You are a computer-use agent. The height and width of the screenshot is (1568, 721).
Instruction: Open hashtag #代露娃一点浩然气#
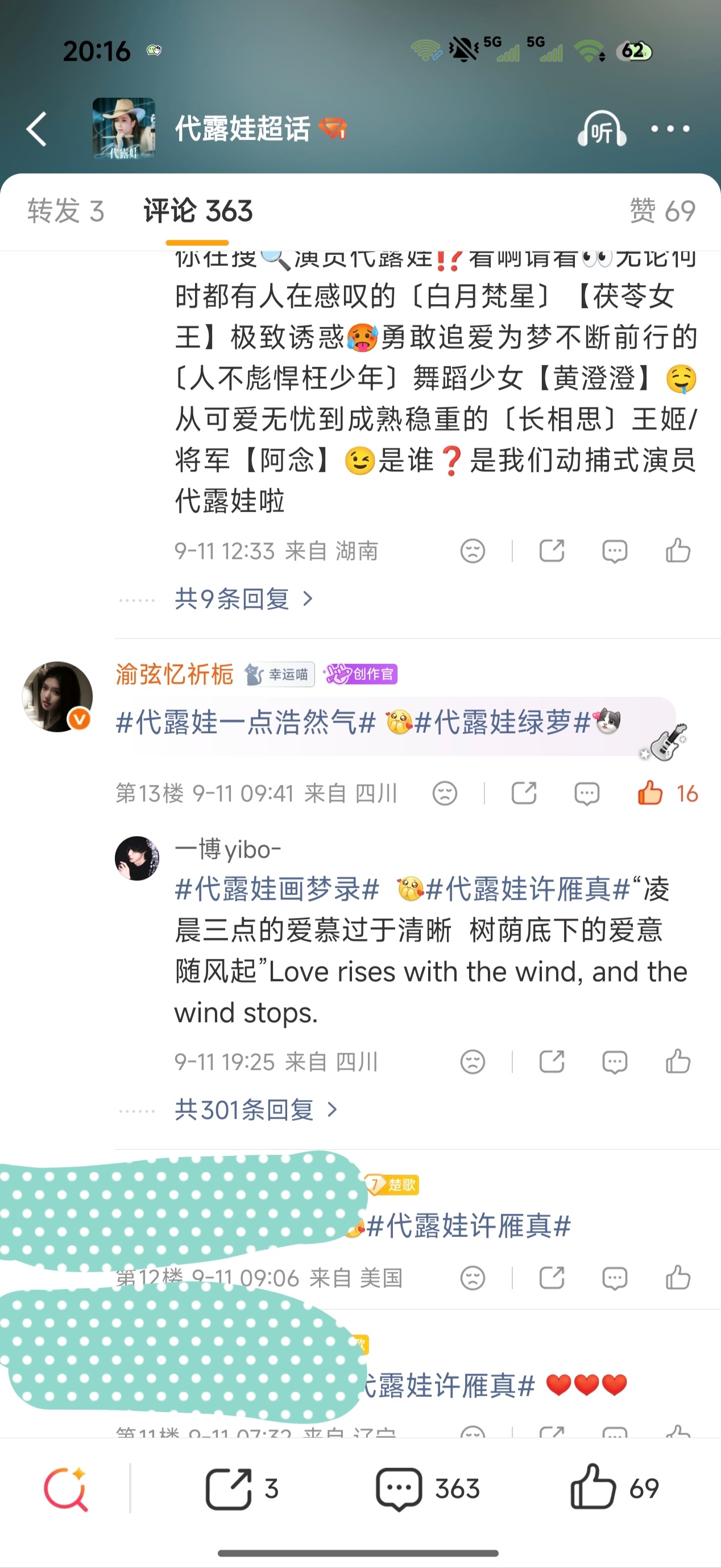pyautogui.click(x=246, y=723)
